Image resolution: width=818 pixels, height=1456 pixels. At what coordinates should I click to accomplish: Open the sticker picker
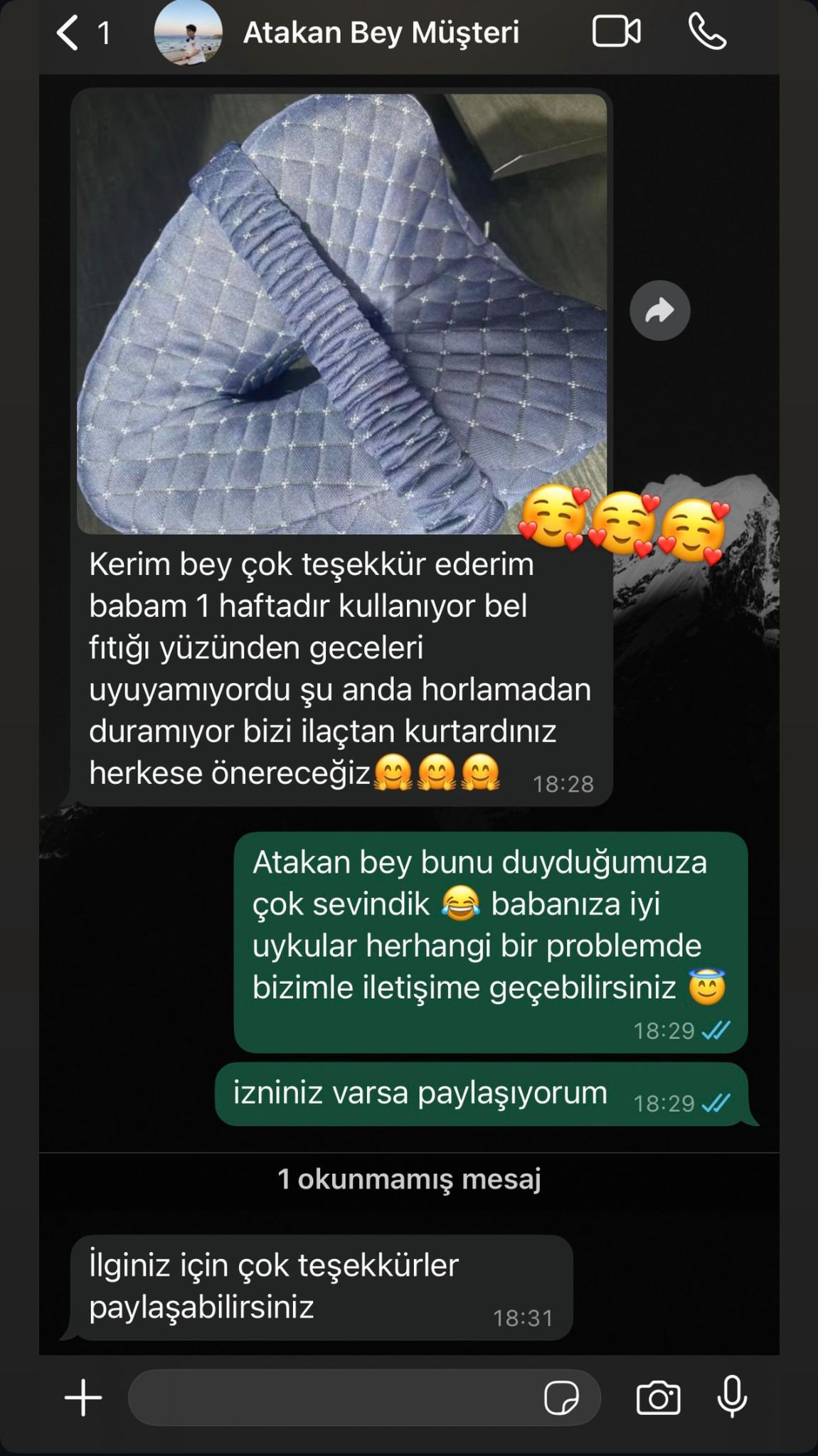click(x=561, y=1398)
